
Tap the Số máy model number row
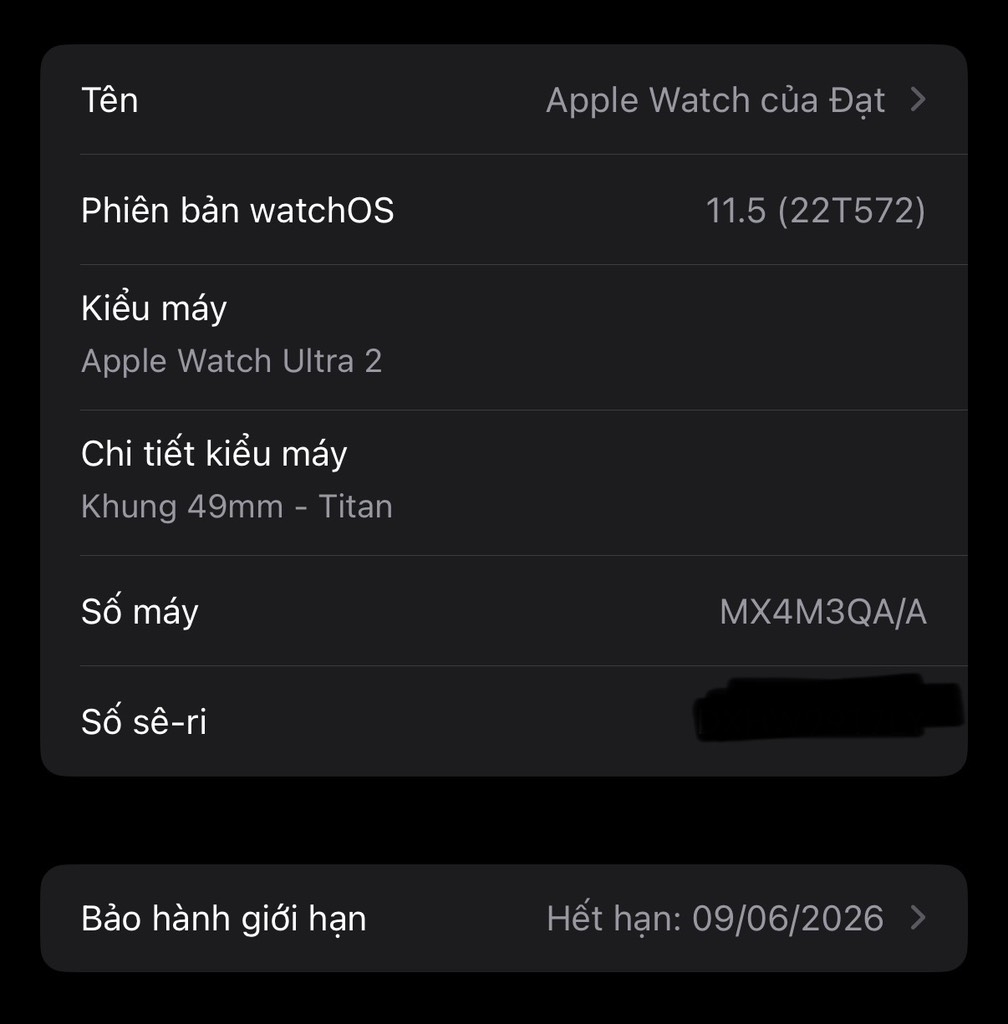[x=503, y=611]
